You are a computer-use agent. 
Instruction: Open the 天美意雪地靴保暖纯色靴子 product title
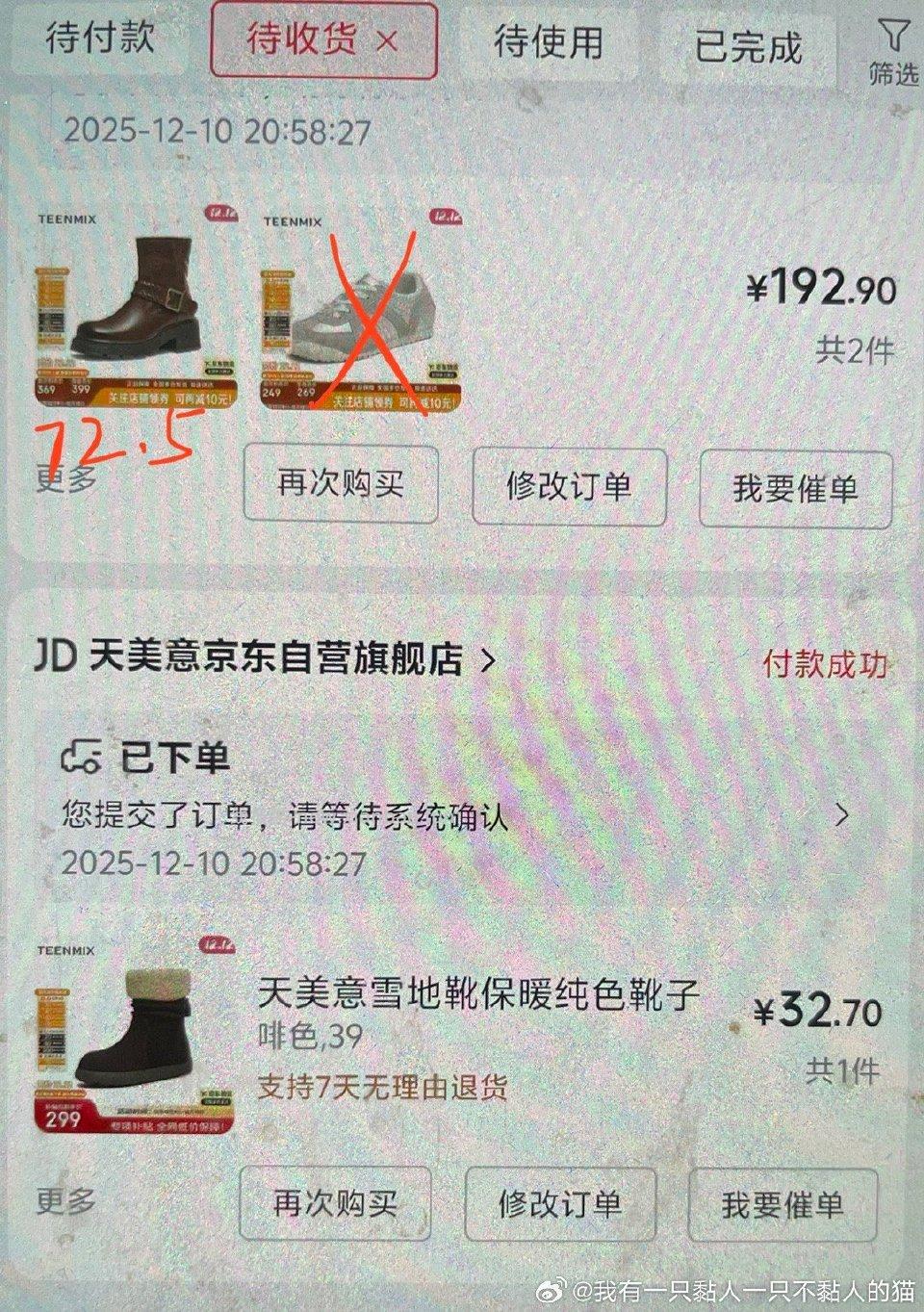pyautogui.click(x=475, y=1001)
